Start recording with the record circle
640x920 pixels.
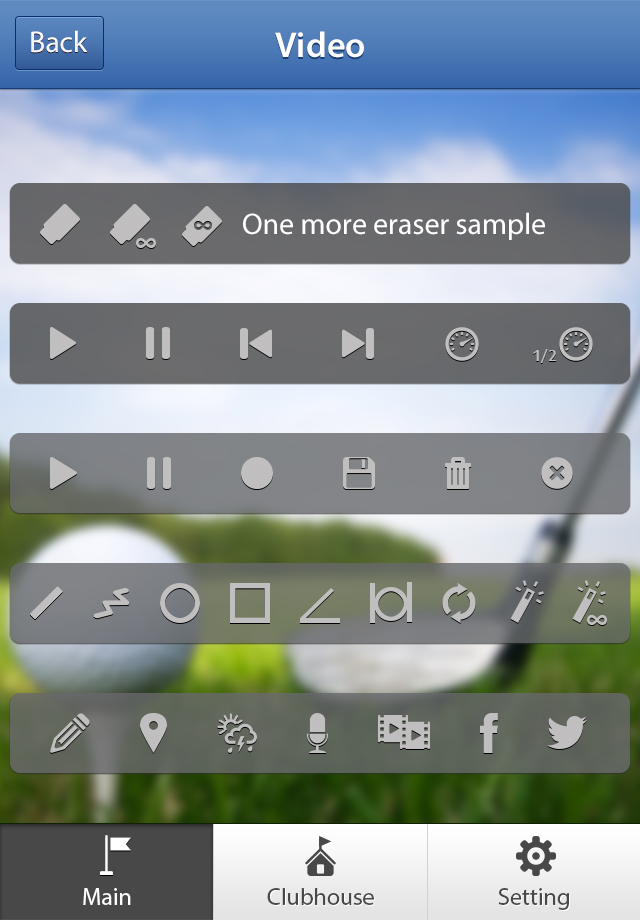[257, 473]
